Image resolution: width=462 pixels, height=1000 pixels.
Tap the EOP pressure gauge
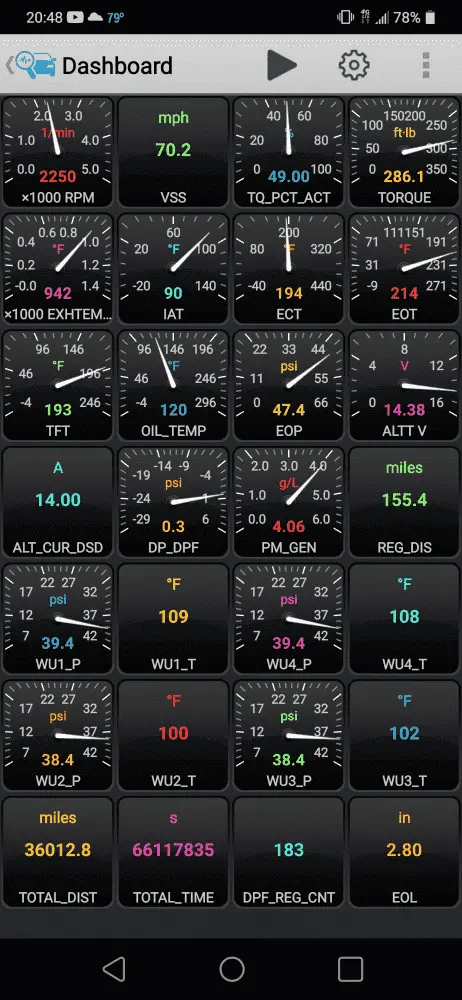coord(288,385)
